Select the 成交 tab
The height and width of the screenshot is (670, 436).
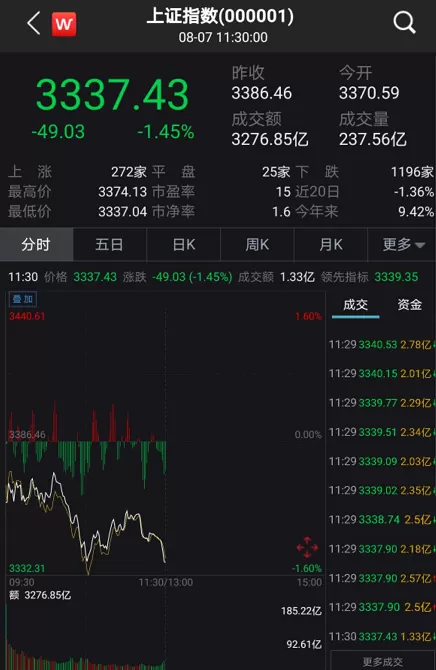pos(356,305)
